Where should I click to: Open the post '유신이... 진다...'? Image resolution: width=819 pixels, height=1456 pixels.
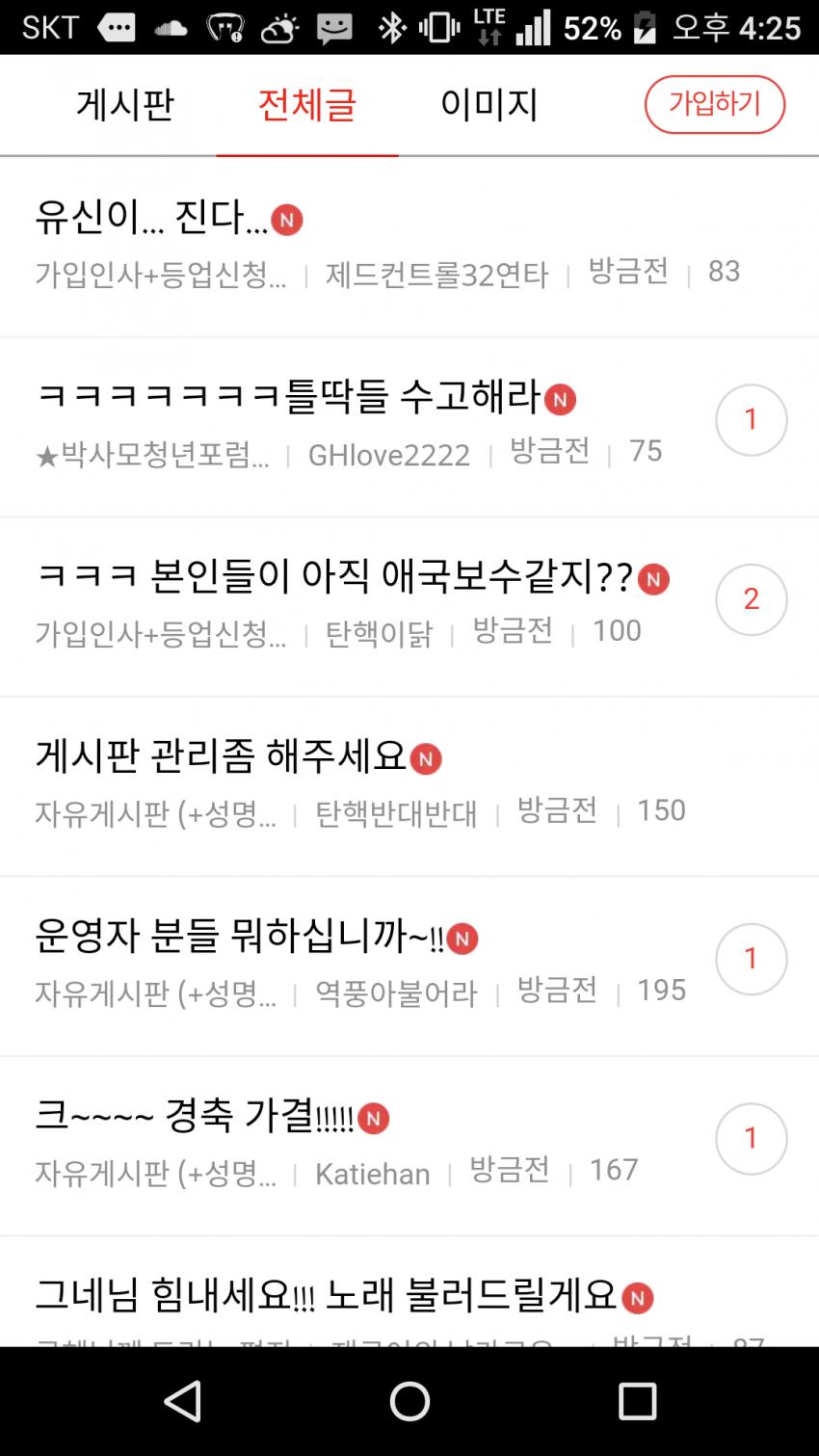[152, 219]
